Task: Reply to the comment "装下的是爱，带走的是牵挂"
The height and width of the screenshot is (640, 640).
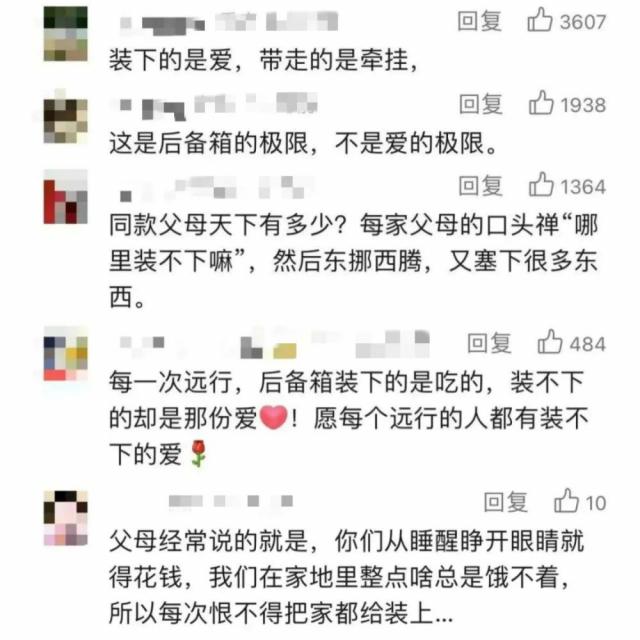Action: coord(479,21)
